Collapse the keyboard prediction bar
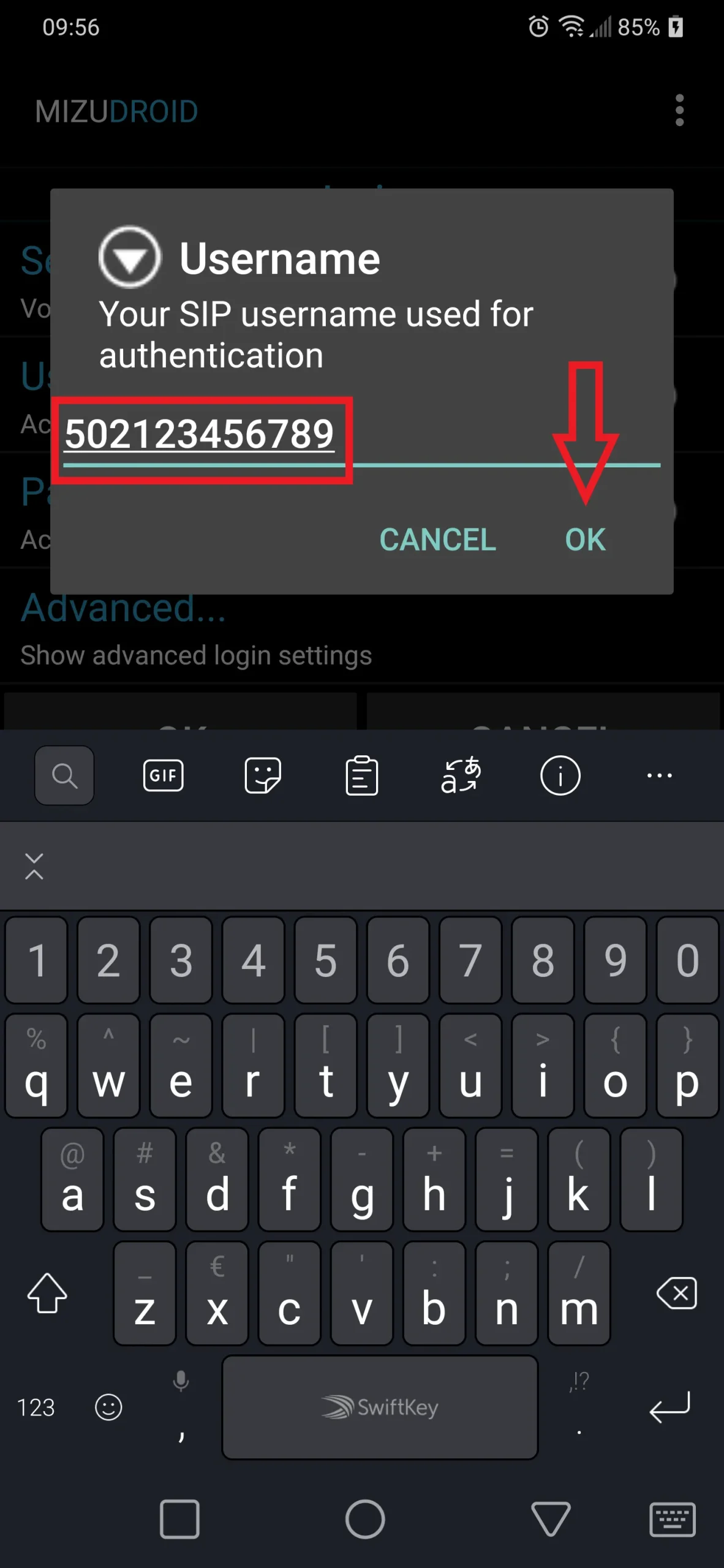 coord(34,866)
